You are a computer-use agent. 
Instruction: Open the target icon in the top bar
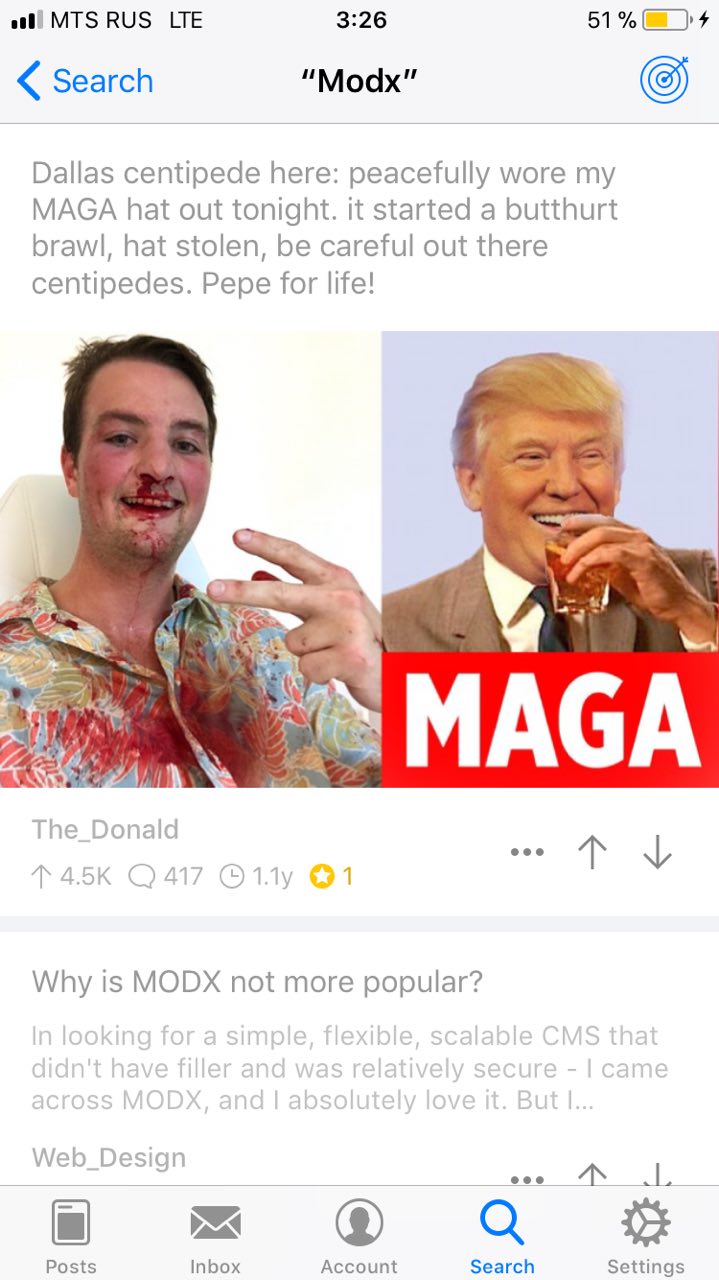(x=664, y=81)
